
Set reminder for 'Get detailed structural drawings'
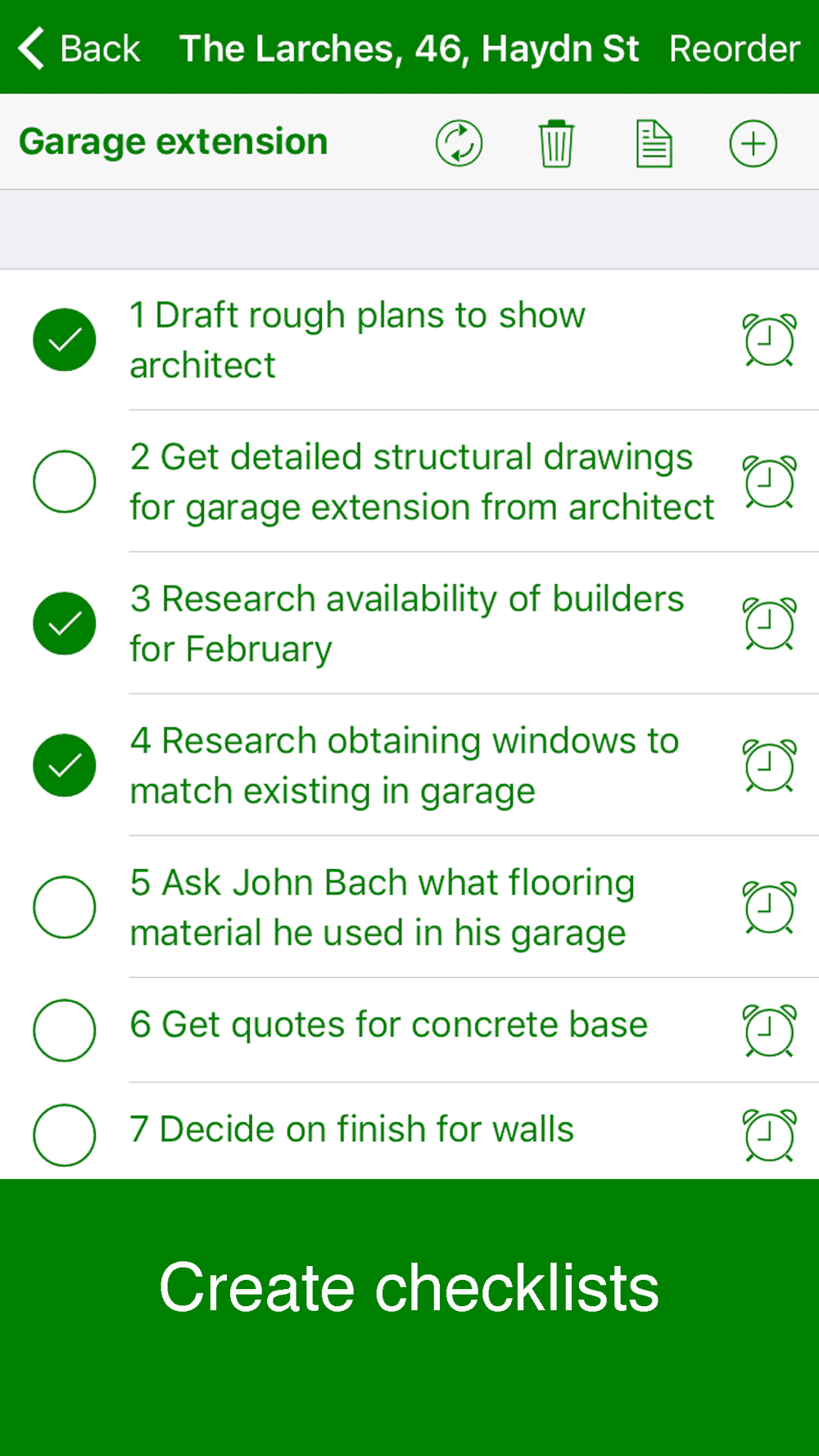pyautogui.click(x=769, y=482)
